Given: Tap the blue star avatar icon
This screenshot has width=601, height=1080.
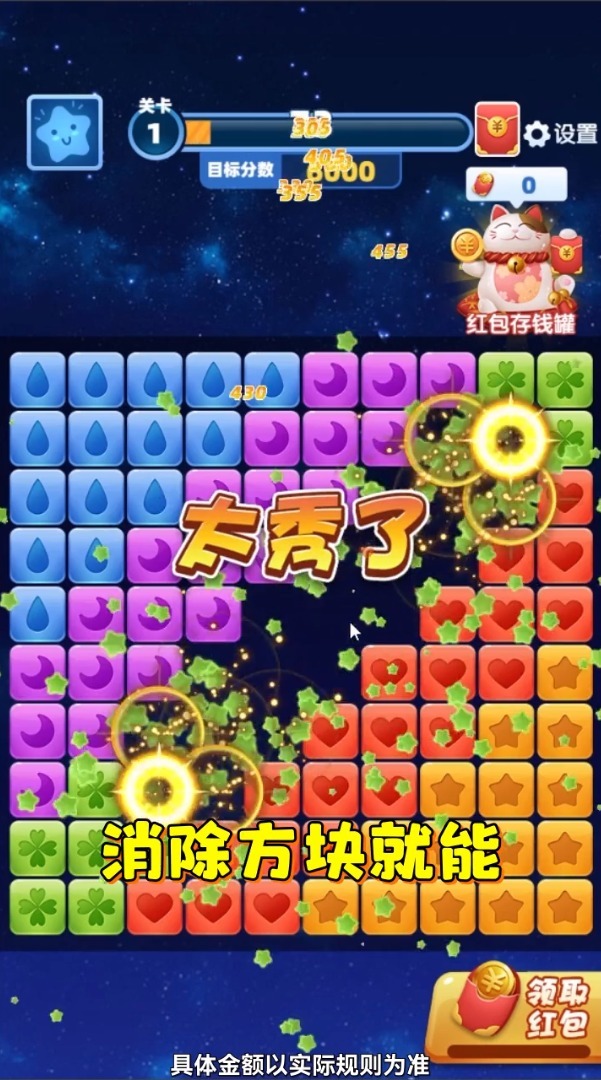Looking at the screenshot, I should point(64,132).
